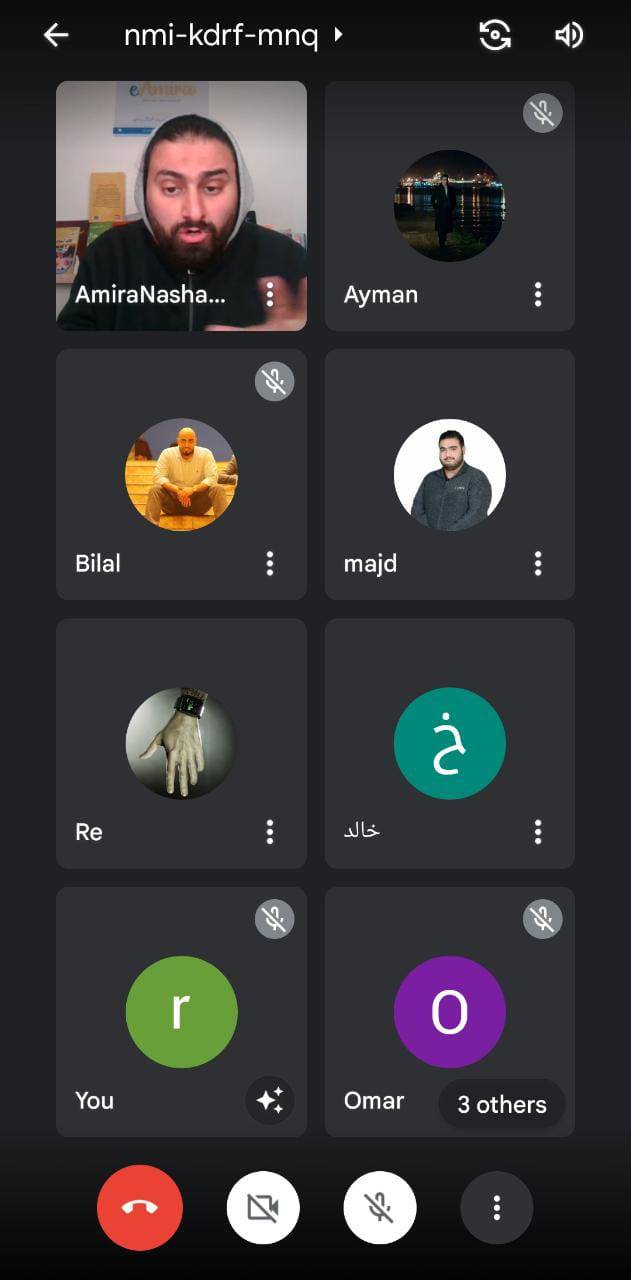631x1280 pixels.
Task: Turn the camera on
Action: point(262,1208)
